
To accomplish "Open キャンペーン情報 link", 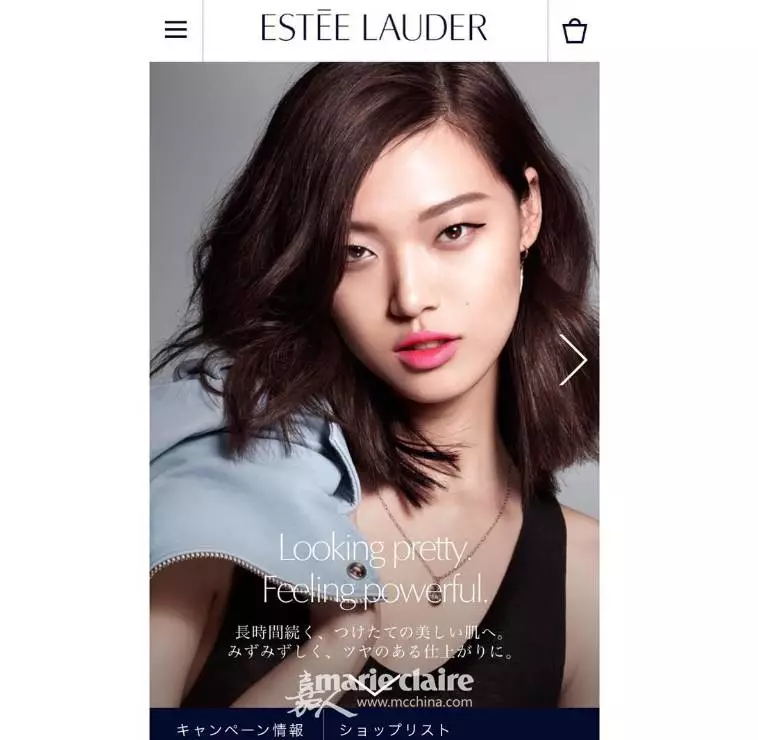I will (240, 729).
